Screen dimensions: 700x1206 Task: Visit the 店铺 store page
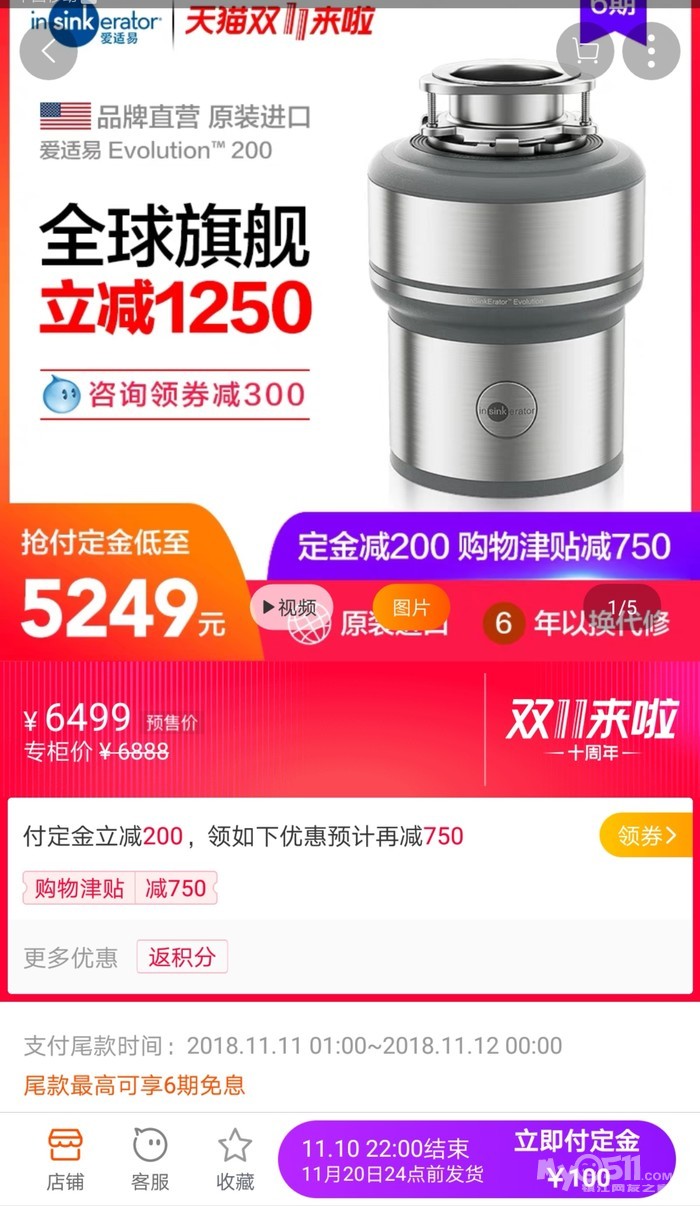click(x=65, y=1160)
